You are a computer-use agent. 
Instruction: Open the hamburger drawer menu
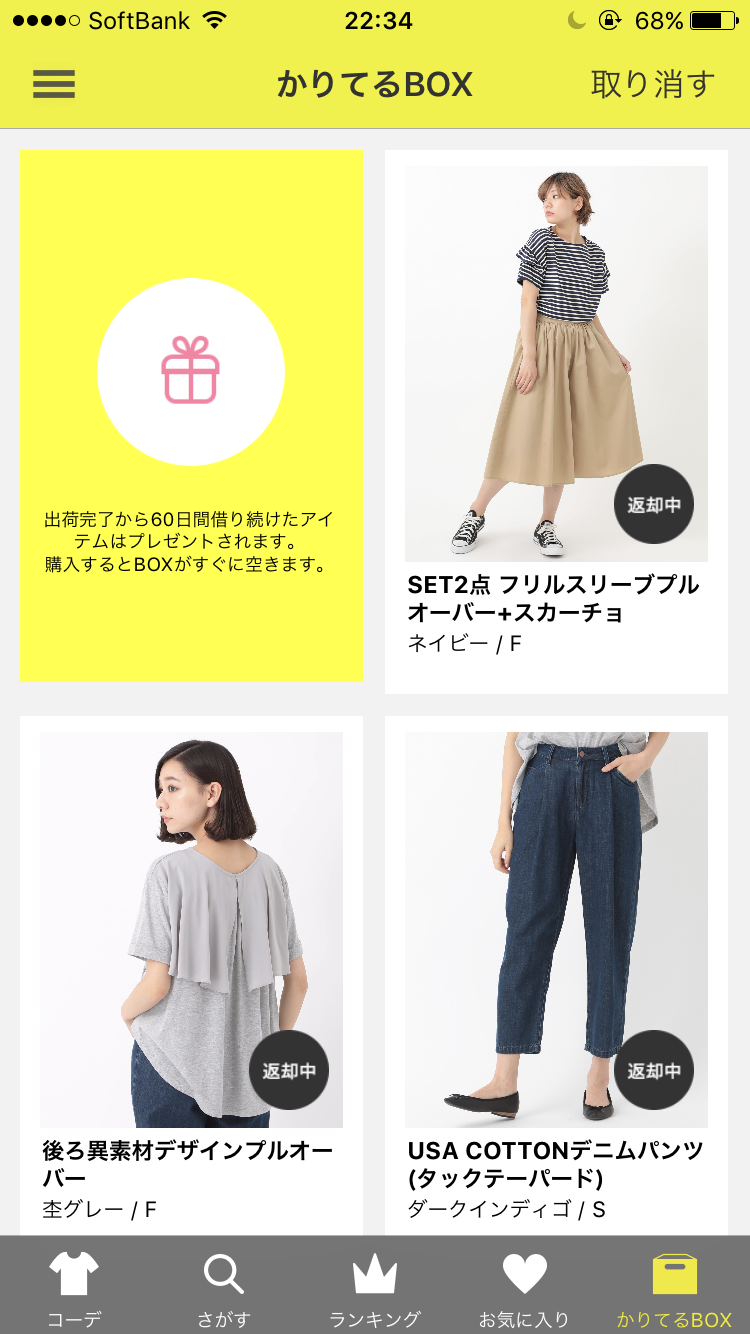pos(54,84)
